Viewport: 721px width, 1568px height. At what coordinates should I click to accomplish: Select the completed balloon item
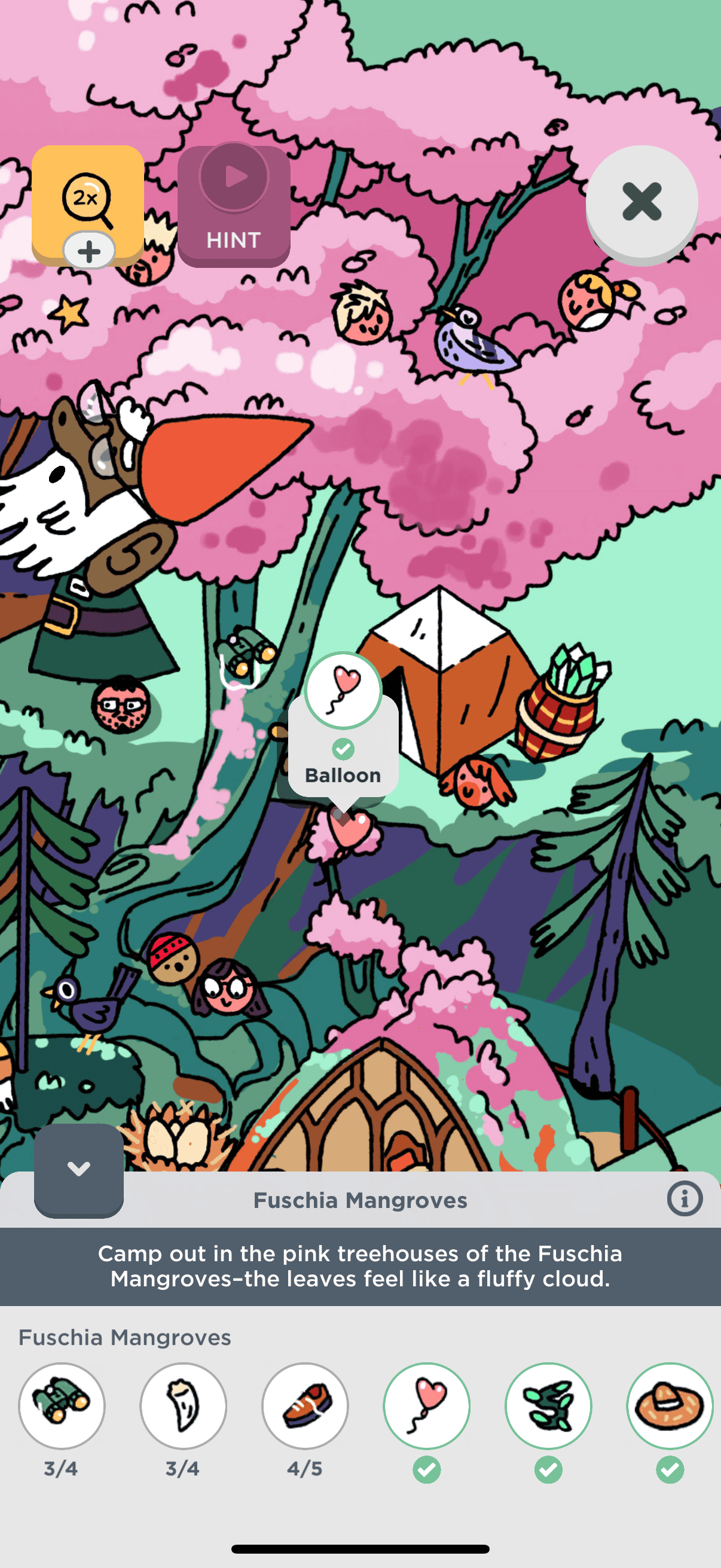[426, 1406]
